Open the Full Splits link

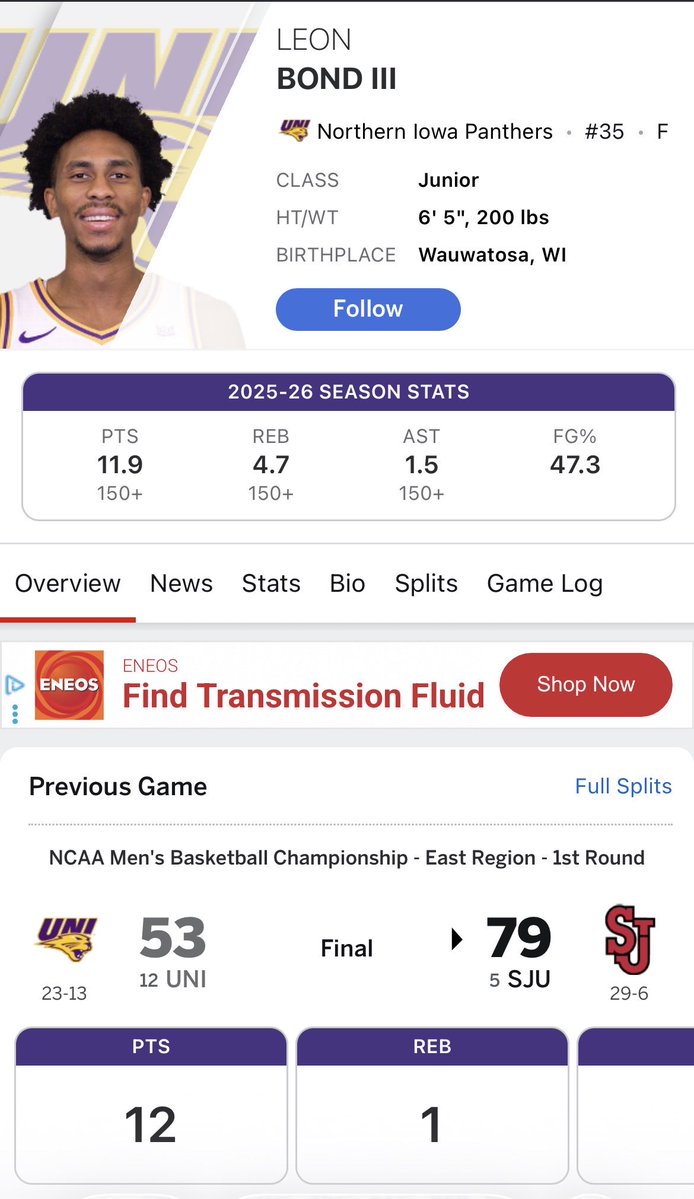[623, 786]
